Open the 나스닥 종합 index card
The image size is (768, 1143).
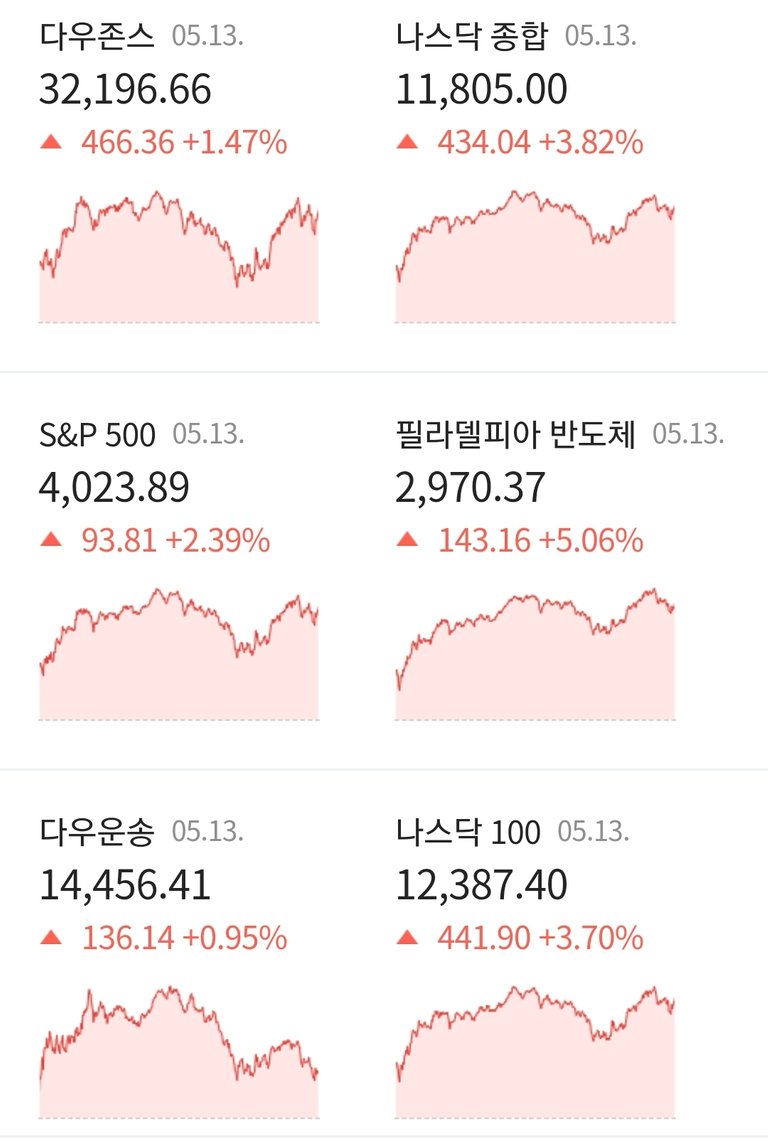click(x=536, y=180)
